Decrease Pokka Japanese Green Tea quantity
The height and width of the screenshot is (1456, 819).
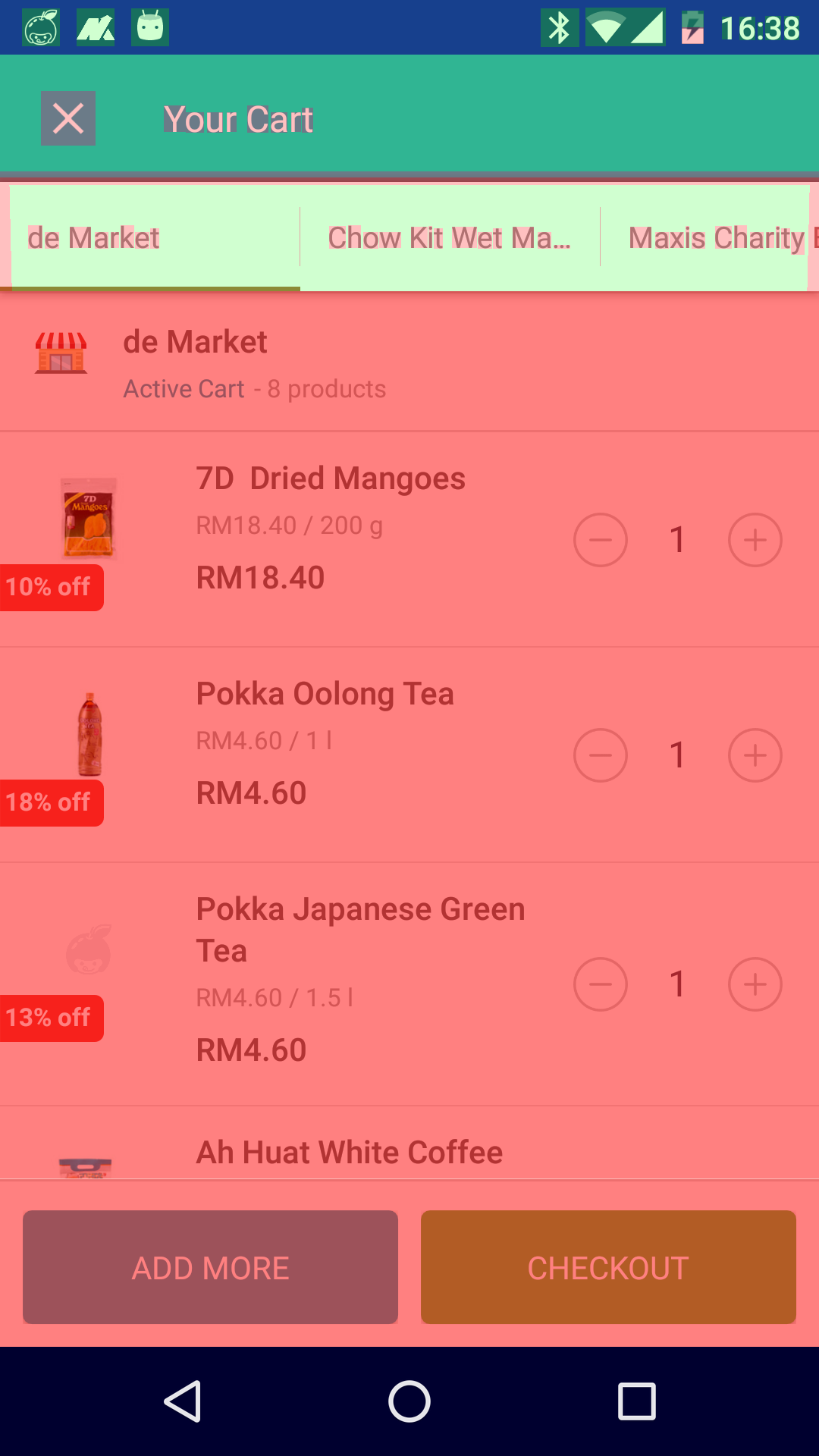point(601,984)
